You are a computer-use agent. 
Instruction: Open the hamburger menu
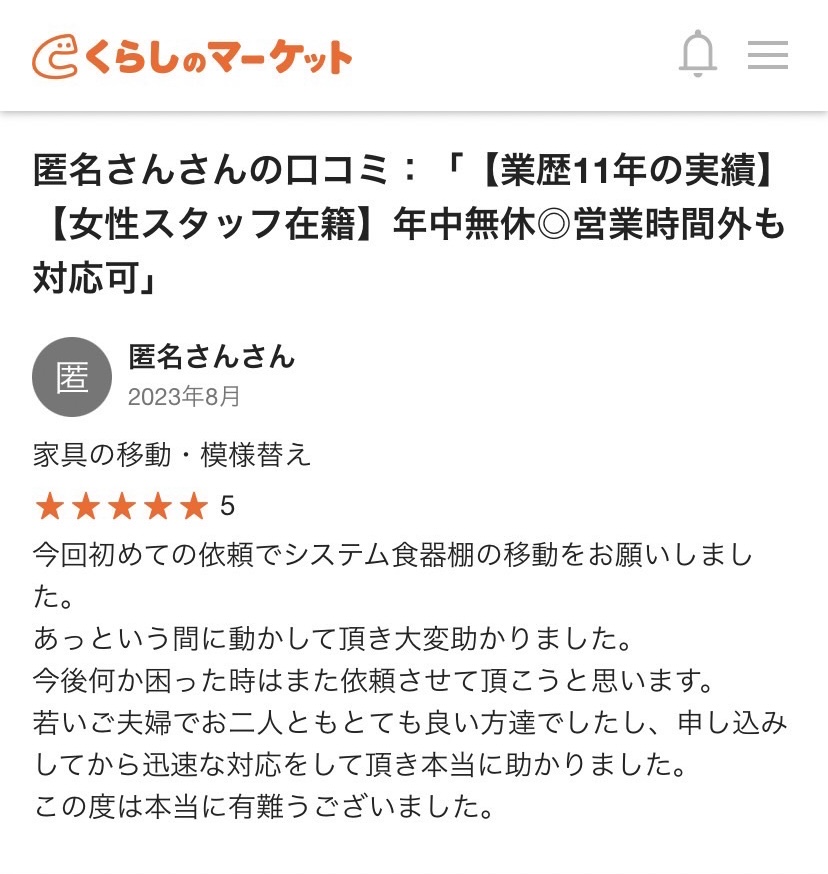tap(767, 55)
